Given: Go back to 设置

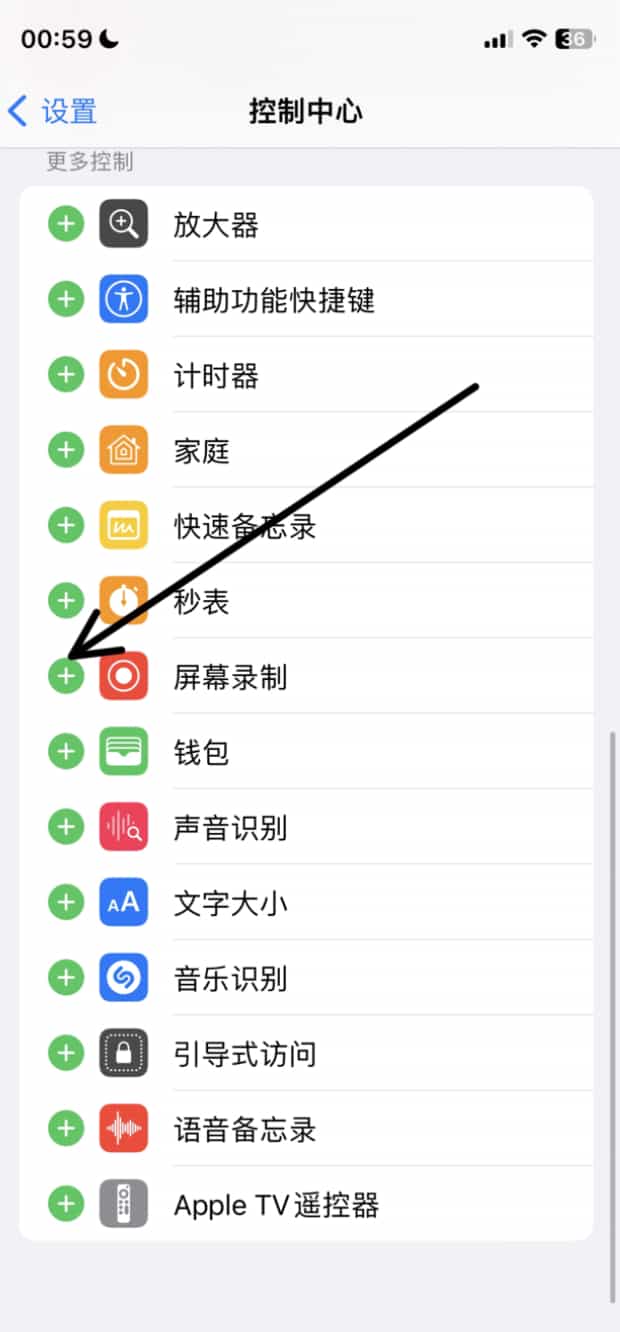Looking at the screenshot, I should [x=52, y=111].
